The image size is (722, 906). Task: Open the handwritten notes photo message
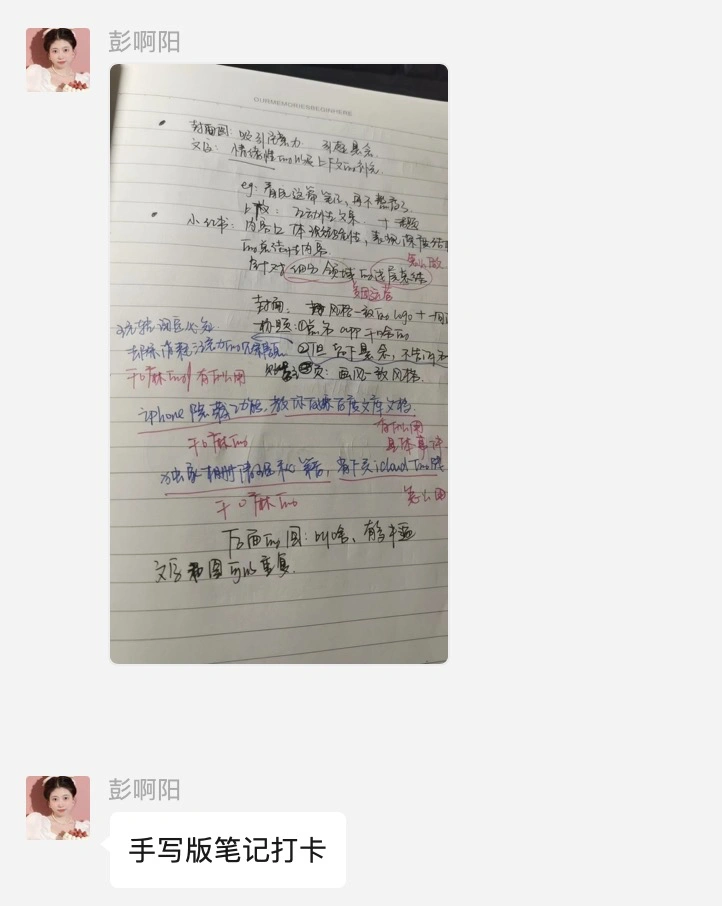tap(279, 363)
